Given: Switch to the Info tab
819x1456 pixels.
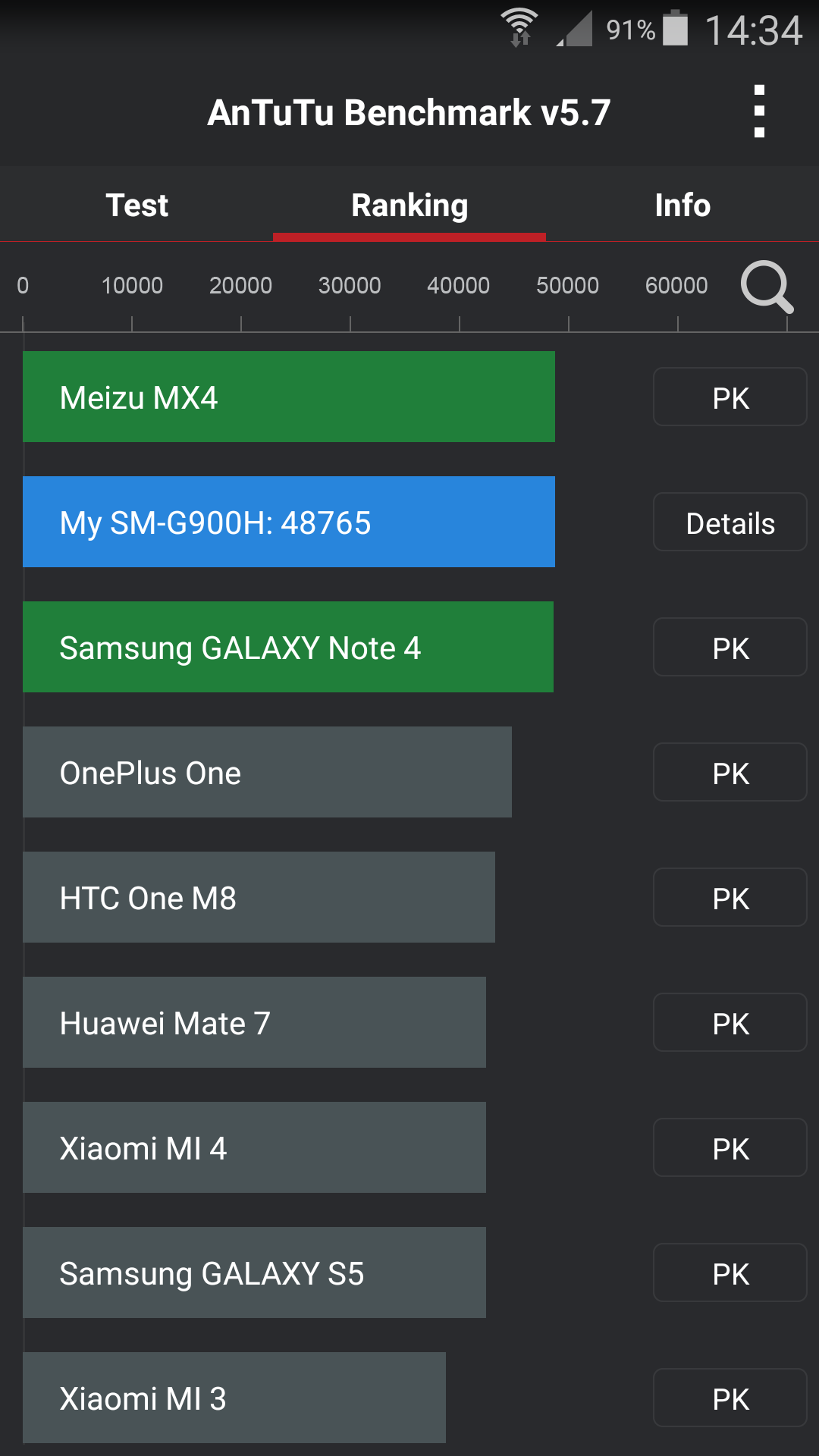Looking at the screenshot, I should [682, 205].
